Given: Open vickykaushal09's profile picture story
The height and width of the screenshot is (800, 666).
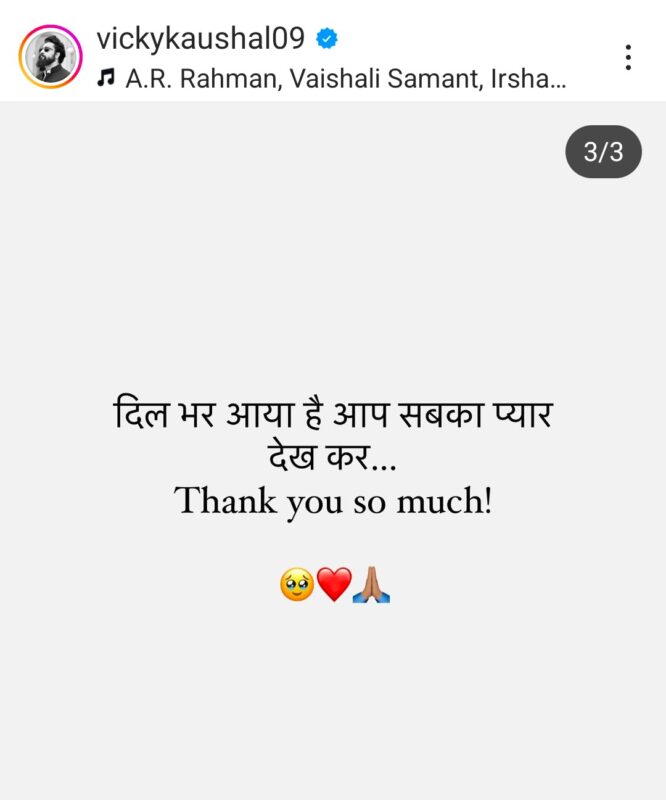Looking at the screenshot, I should [50, 57].
